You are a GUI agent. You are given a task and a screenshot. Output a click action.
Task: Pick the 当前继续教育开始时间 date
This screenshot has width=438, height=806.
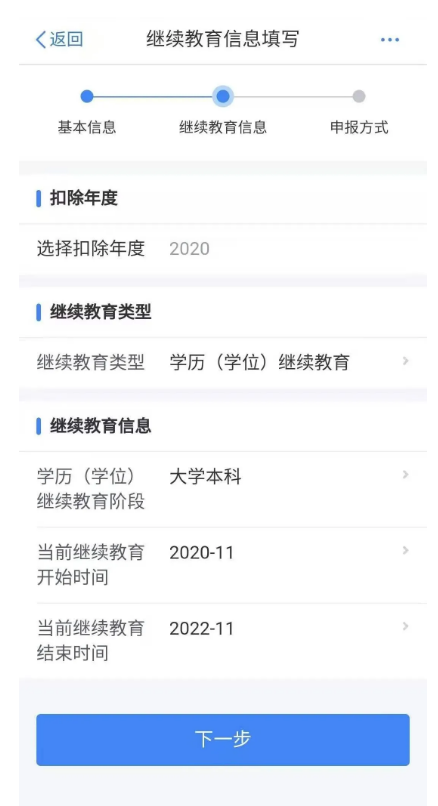point(223,565)
